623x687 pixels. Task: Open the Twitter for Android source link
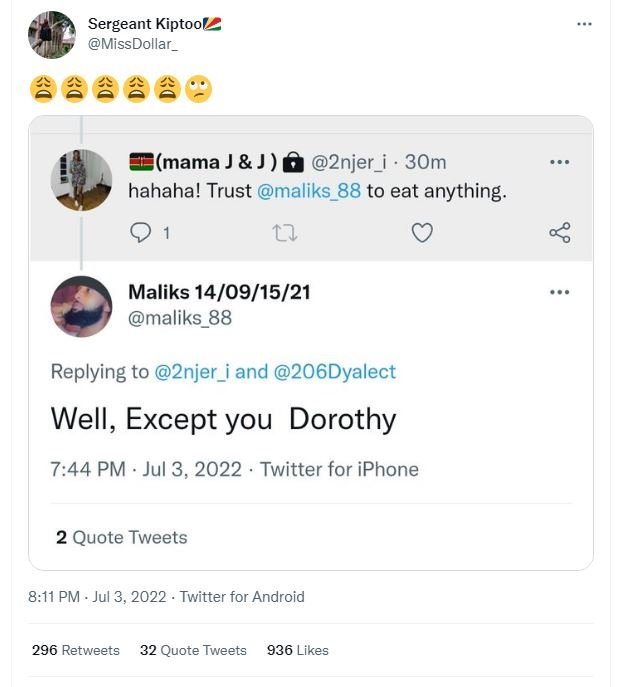[242, 597]
